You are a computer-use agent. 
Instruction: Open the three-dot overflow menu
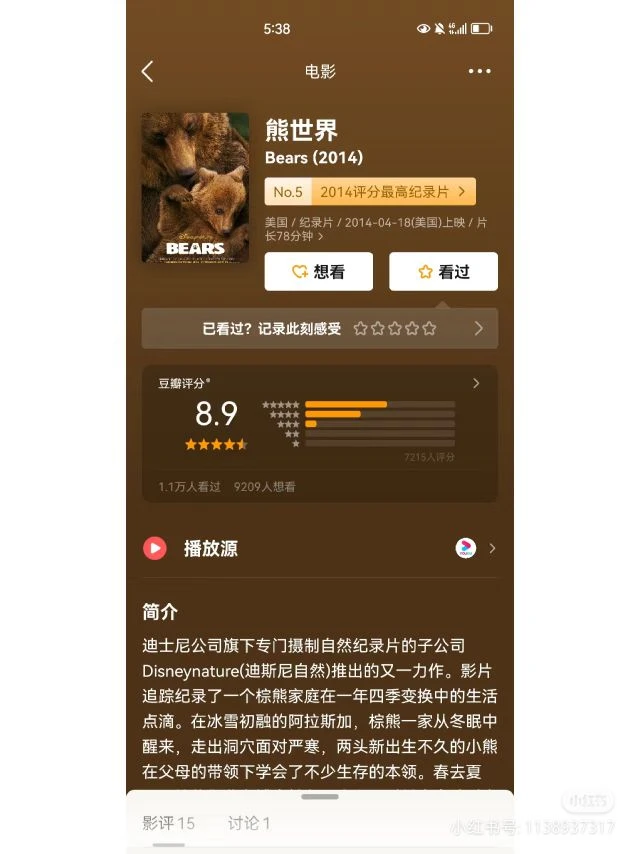(479, 71)
